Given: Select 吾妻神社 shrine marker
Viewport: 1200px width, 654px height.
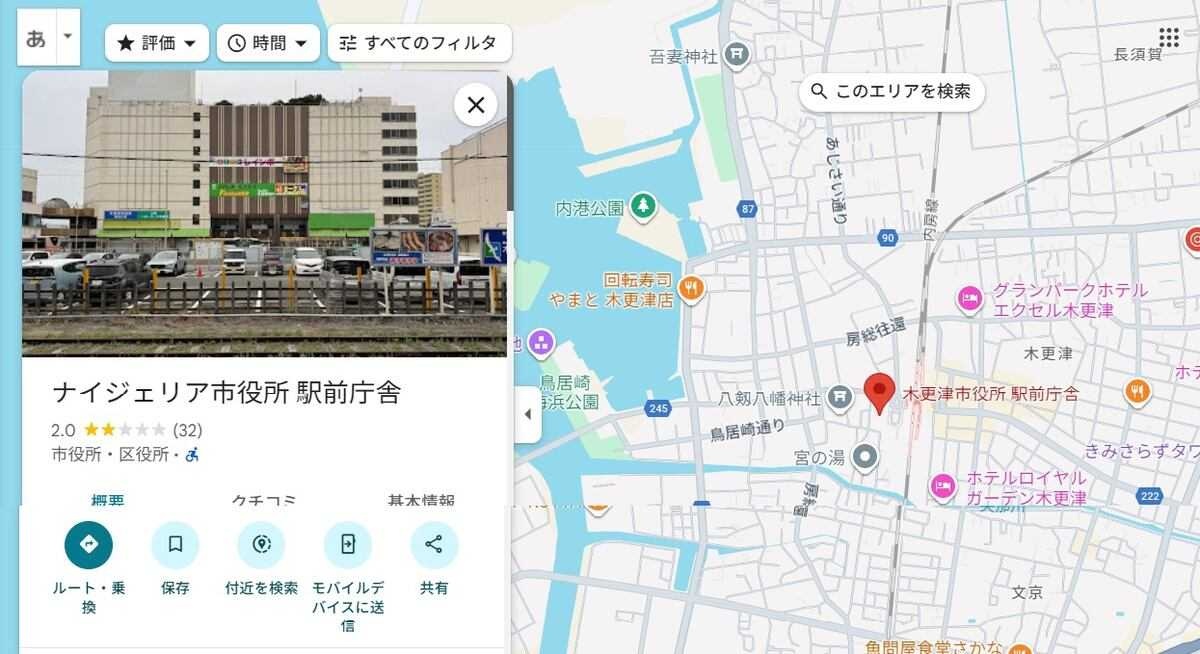Looking at the screenshot, I should [737, 54].
